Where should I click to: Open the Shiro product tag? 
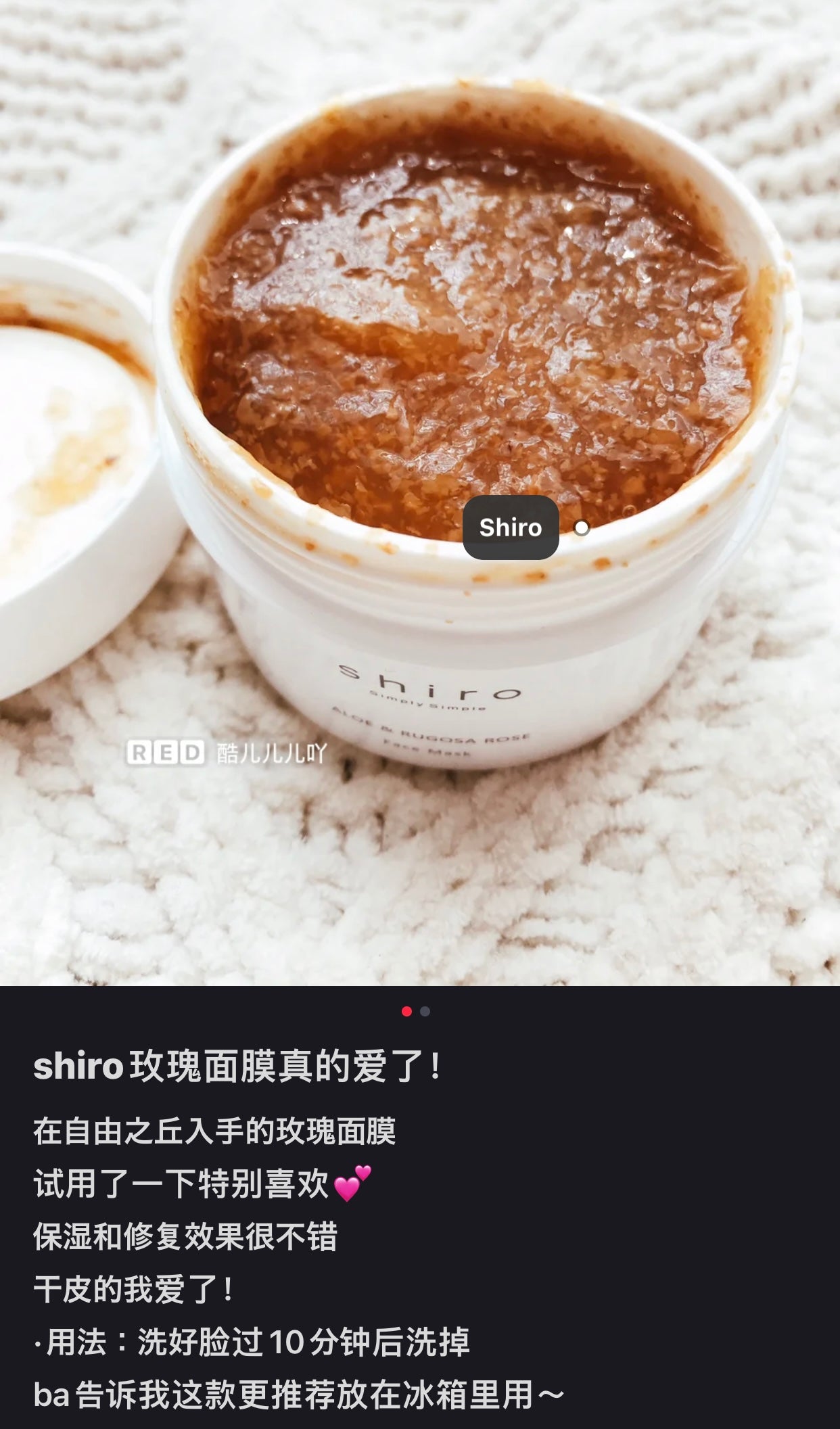coord(511,528)
